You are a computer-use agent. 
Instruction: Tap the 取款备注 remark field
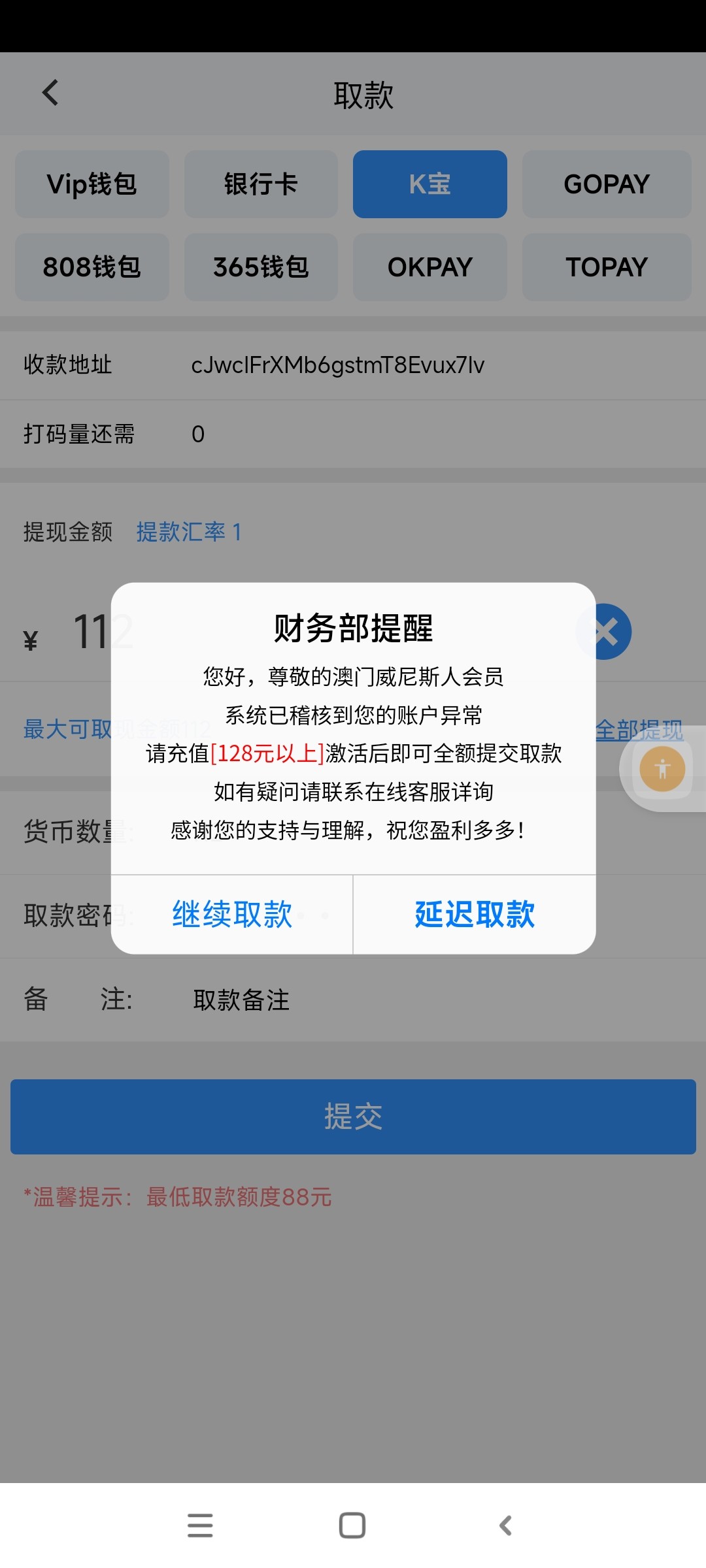click(x=241, y=1000)
